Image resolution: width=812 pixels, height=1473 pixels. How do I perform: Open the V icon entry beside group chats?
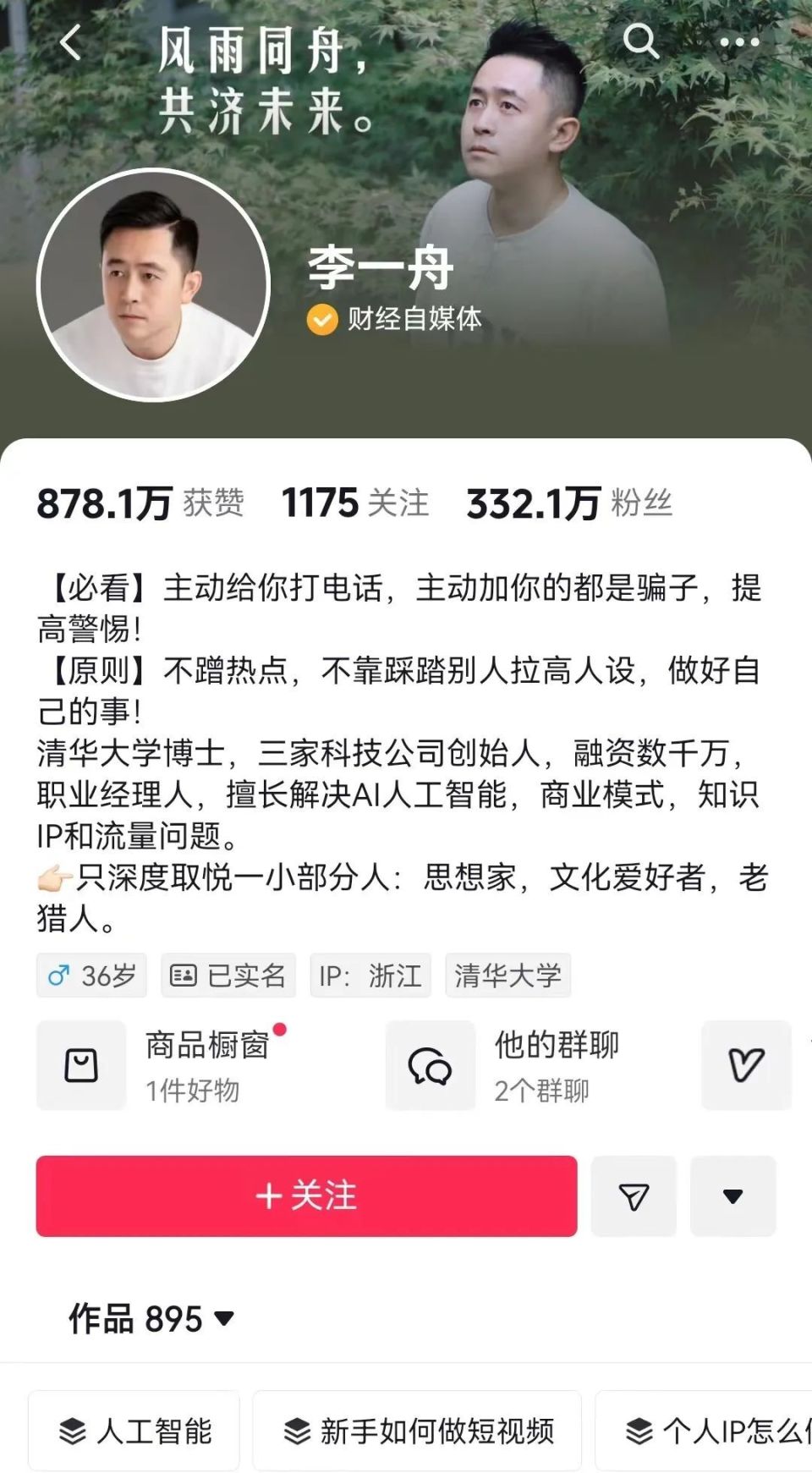[745, 1065]
